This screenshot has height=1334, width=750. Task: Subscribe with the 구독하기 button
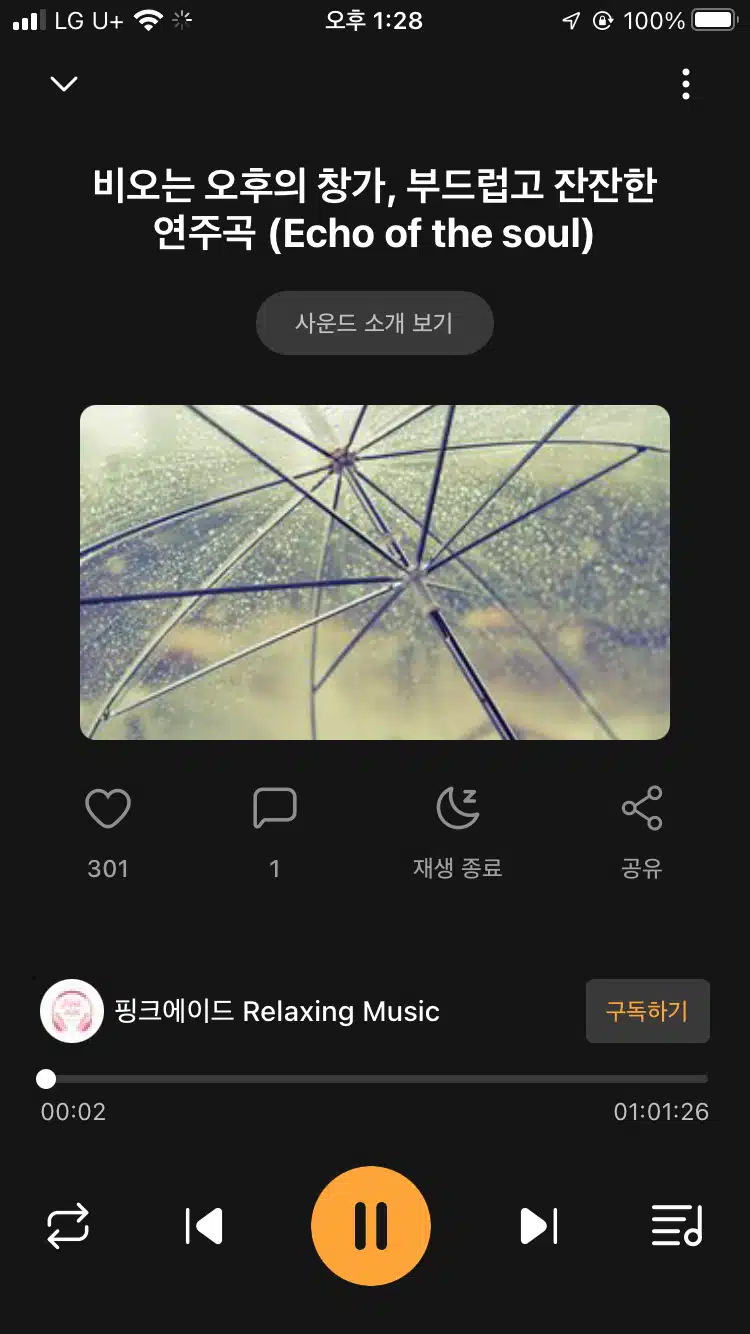[x=647, y=1011]
